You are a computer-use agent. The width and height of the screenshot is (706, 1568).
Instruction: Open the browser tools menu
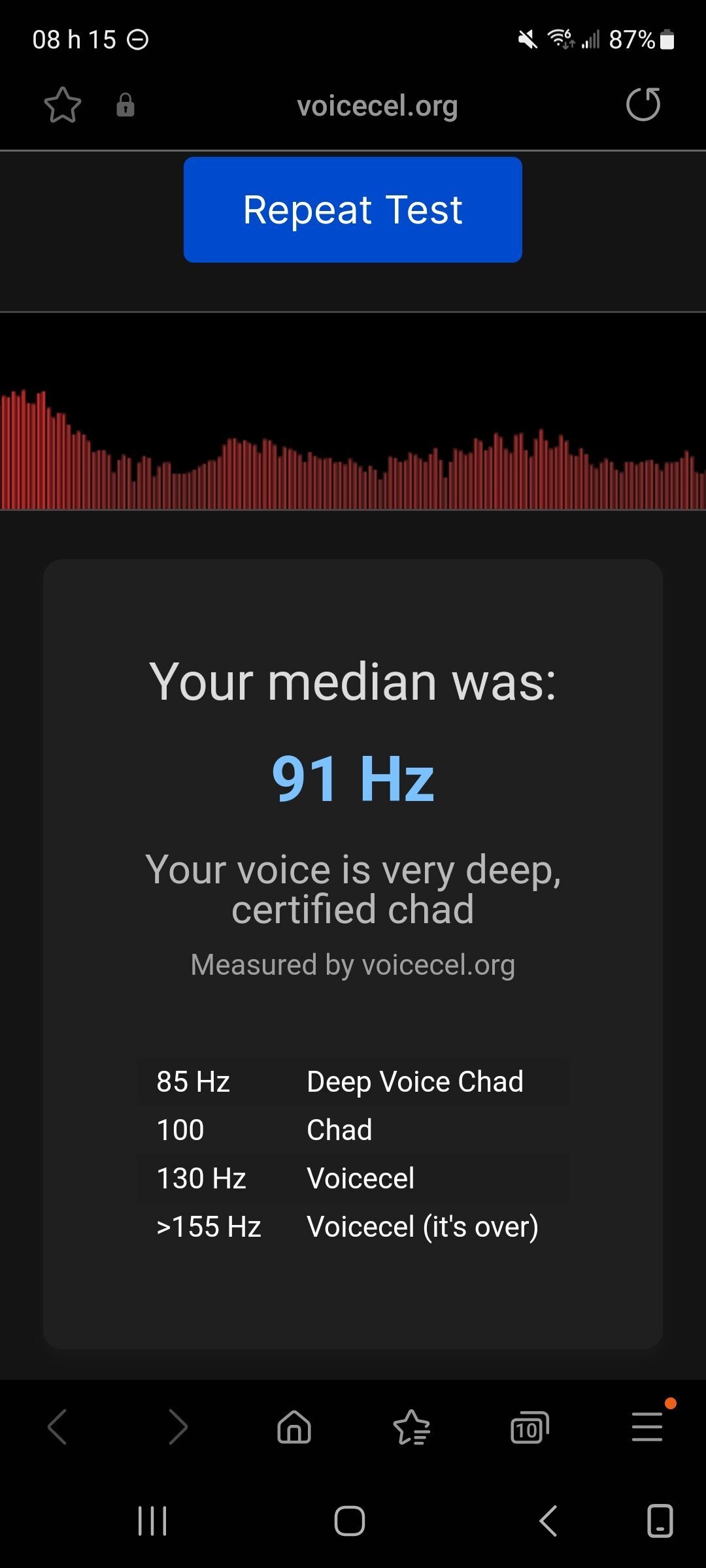tap(647, 1426)
